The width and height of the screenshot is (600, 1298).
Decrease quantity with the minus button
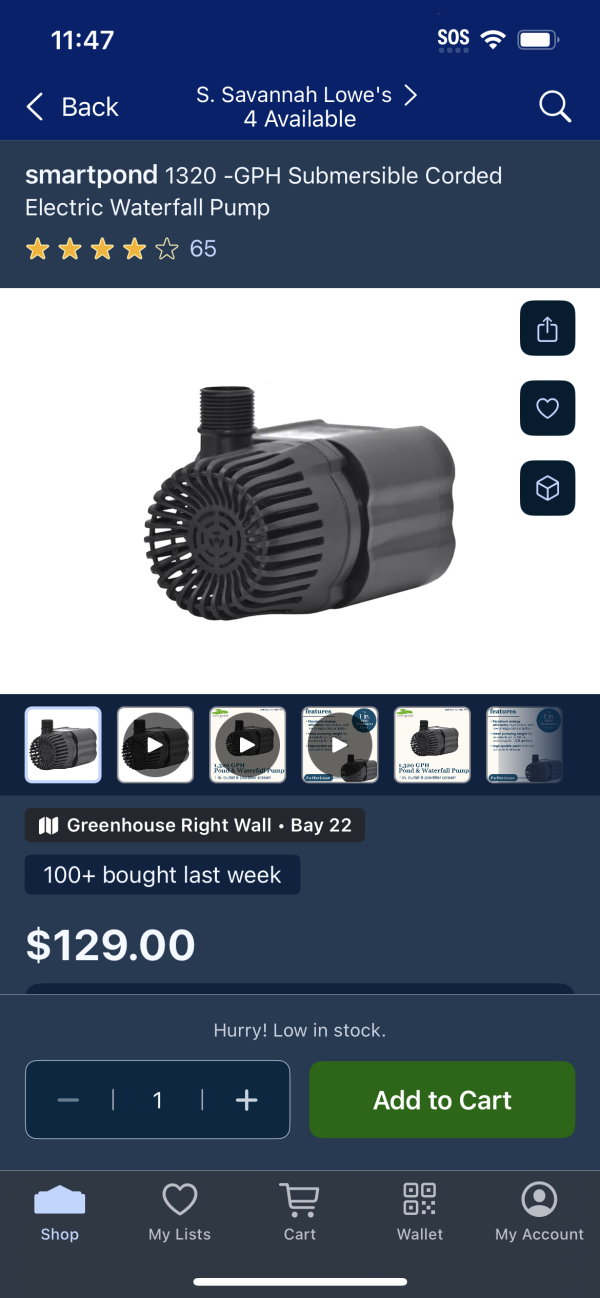pyautogui.click(x=68, y=1101)
